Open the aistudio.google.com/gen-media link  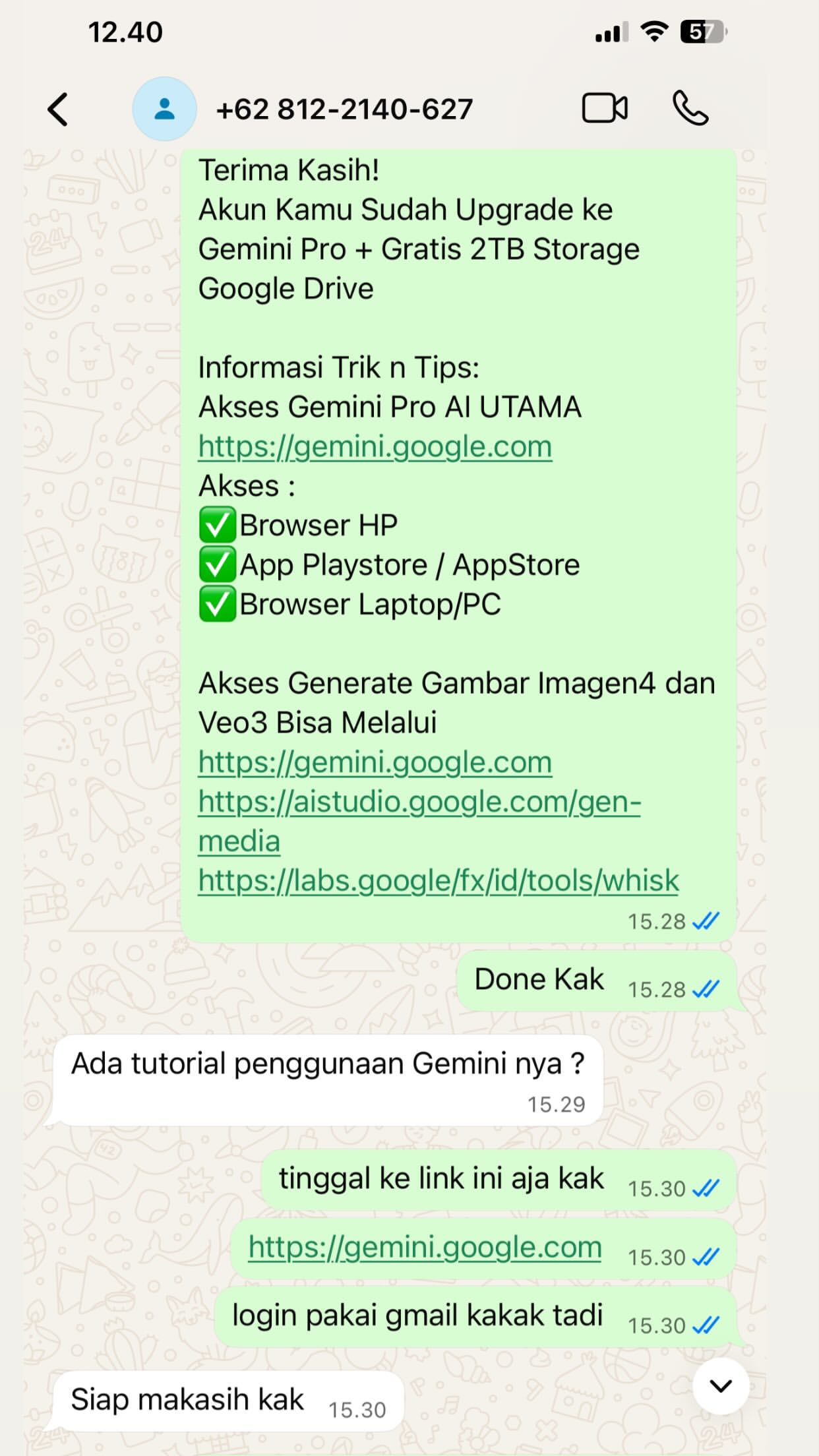click(419, 803)
